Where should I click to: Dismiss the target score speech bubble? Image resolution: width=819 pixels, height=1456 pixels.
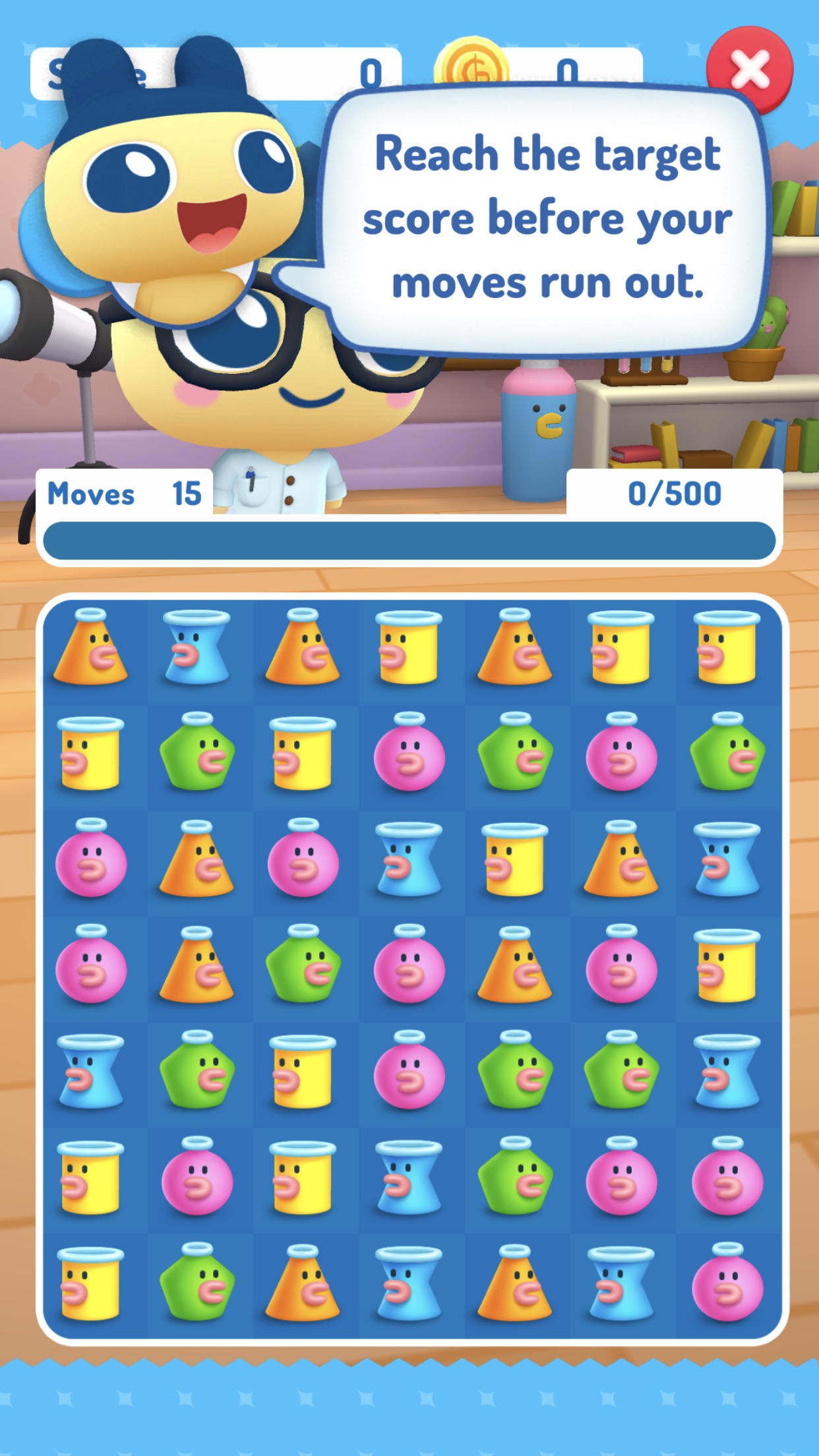547,219
